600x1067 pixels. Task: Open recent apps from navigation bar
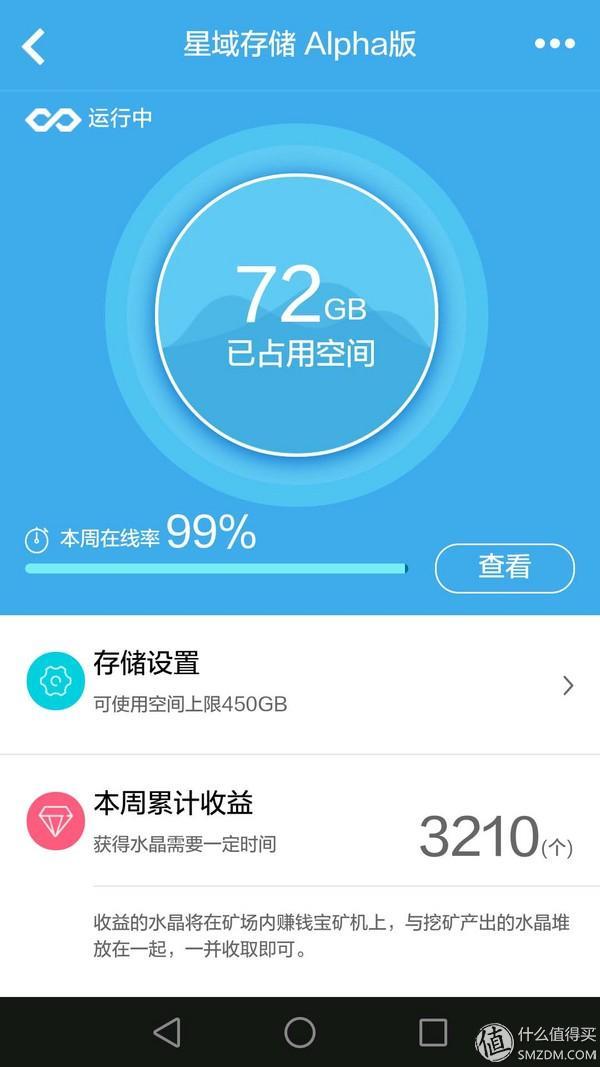tap(433, 1032)
